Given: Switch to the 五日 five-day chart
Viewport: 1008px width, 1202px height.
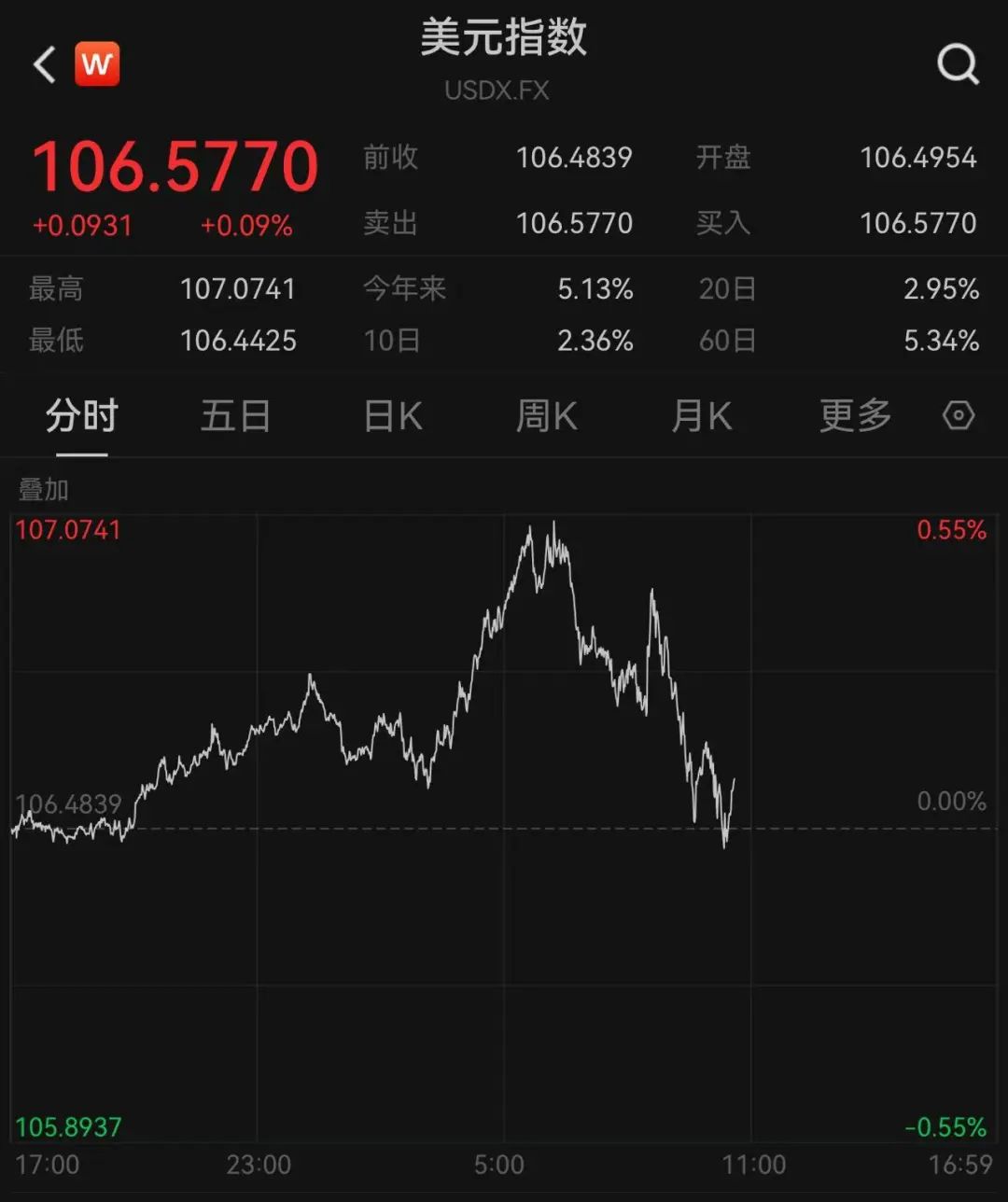Looking at the screenshot, I should tap(235, 416).
